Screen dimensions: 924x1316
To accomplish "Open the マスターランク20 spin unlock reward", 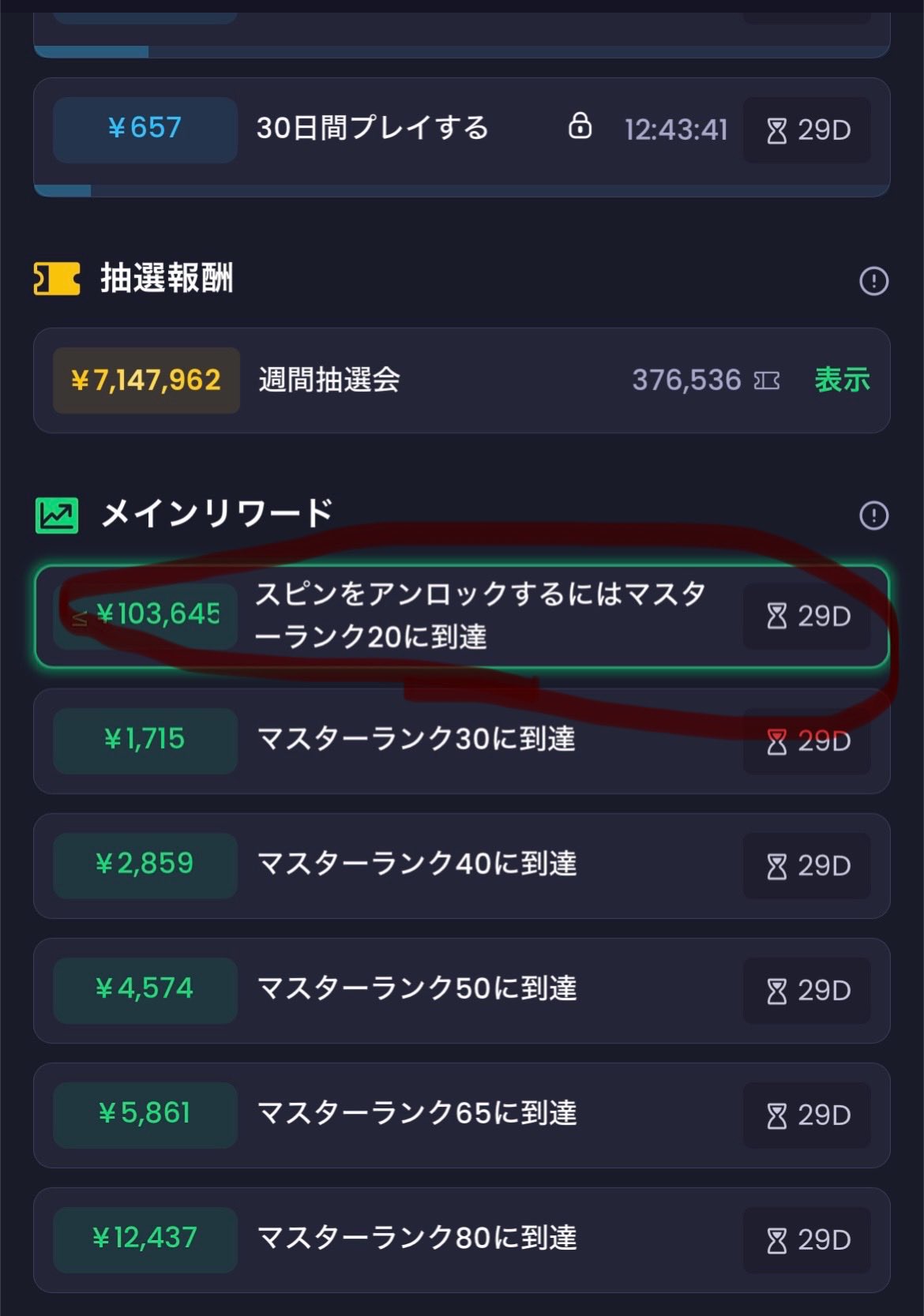I will coord(461,617).
